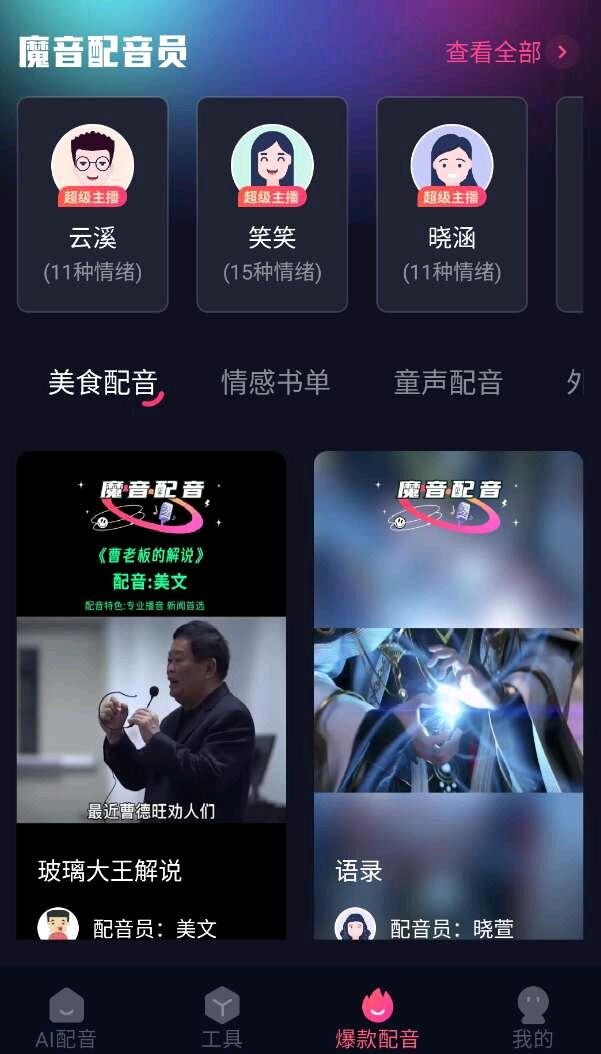Open 我的 profile tab
This screenshot has height=1054, width=601.
(532, 1017)
